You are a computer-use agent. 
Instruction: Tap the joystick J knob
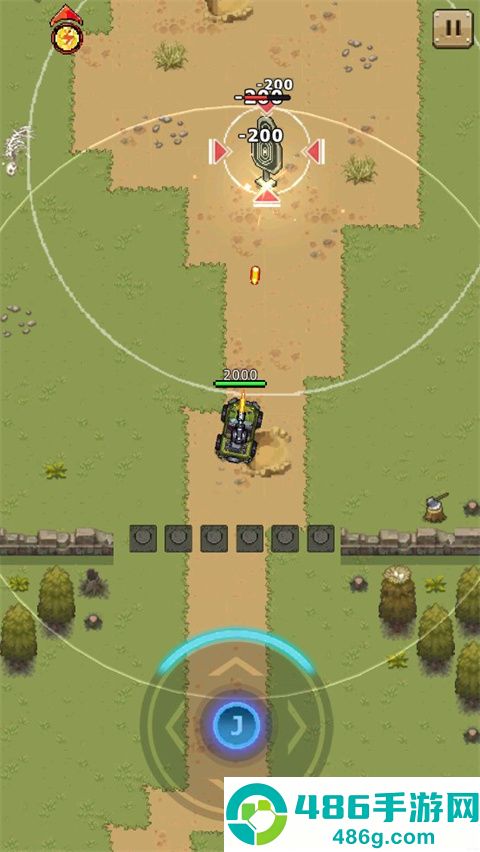coord(236,726)
